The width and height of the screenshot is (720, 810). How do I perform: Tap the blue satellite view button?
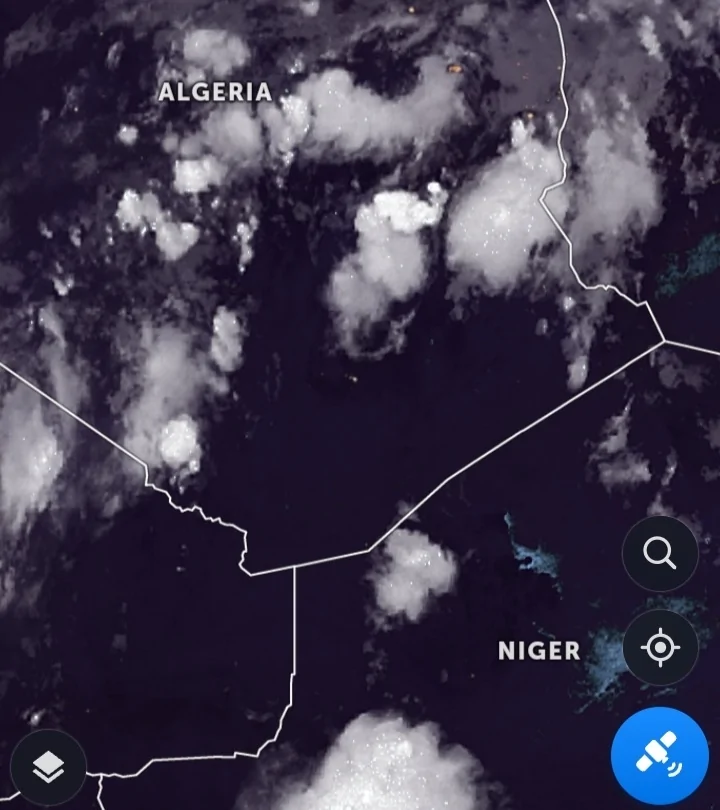[659, 757]
